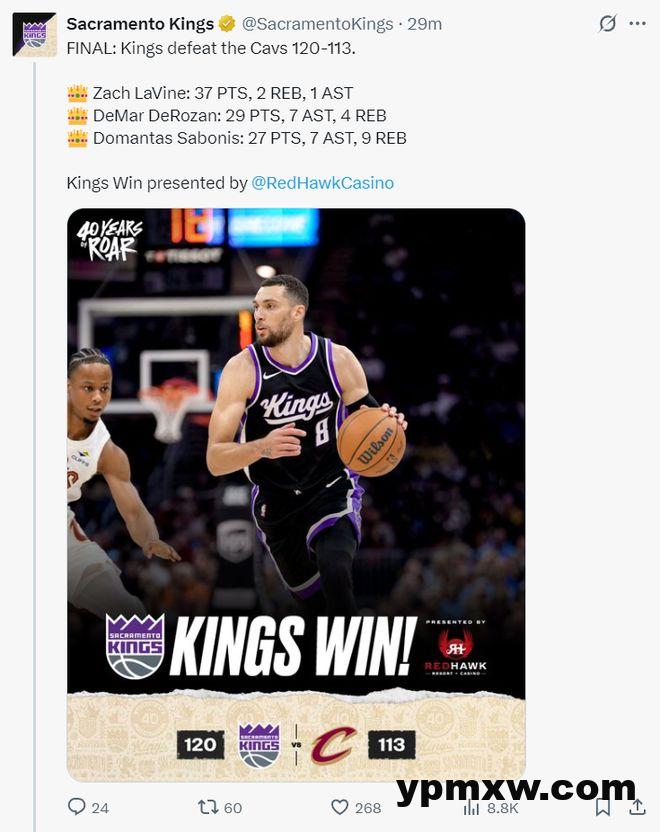The width and height of the screenshot is (660, 832).
Task: Visit the @RedHawkCasino mention link
Action: point(322,183)
